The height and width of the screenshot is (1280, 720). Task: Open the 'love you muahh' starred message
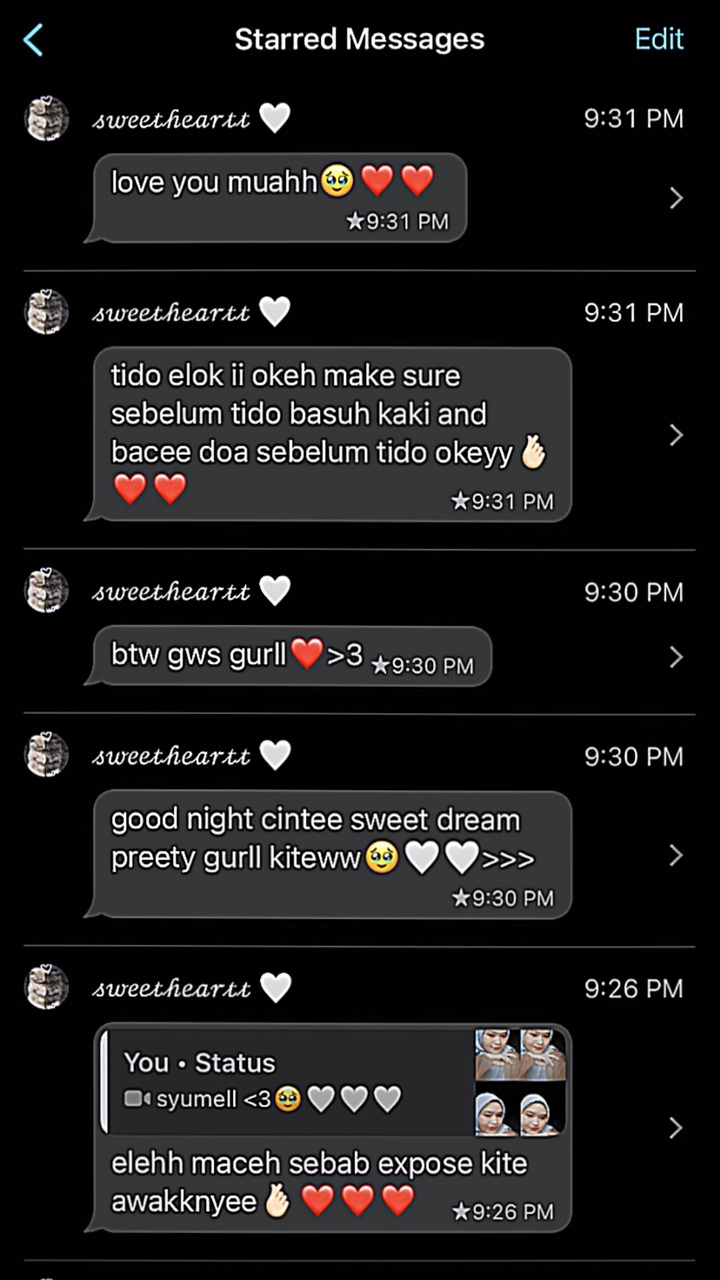click(x=280, y=198)
